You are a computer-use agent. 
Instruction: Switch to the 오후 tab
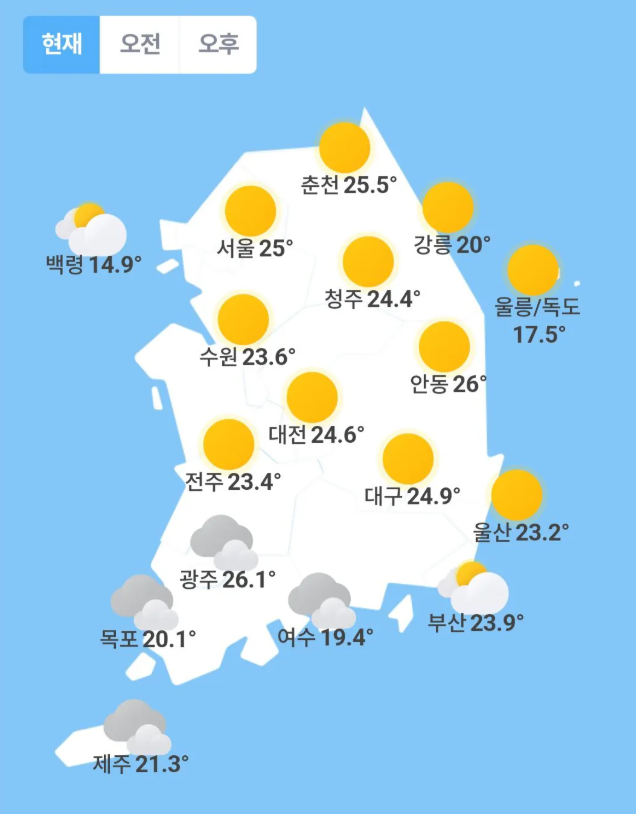tap(217, 45)
